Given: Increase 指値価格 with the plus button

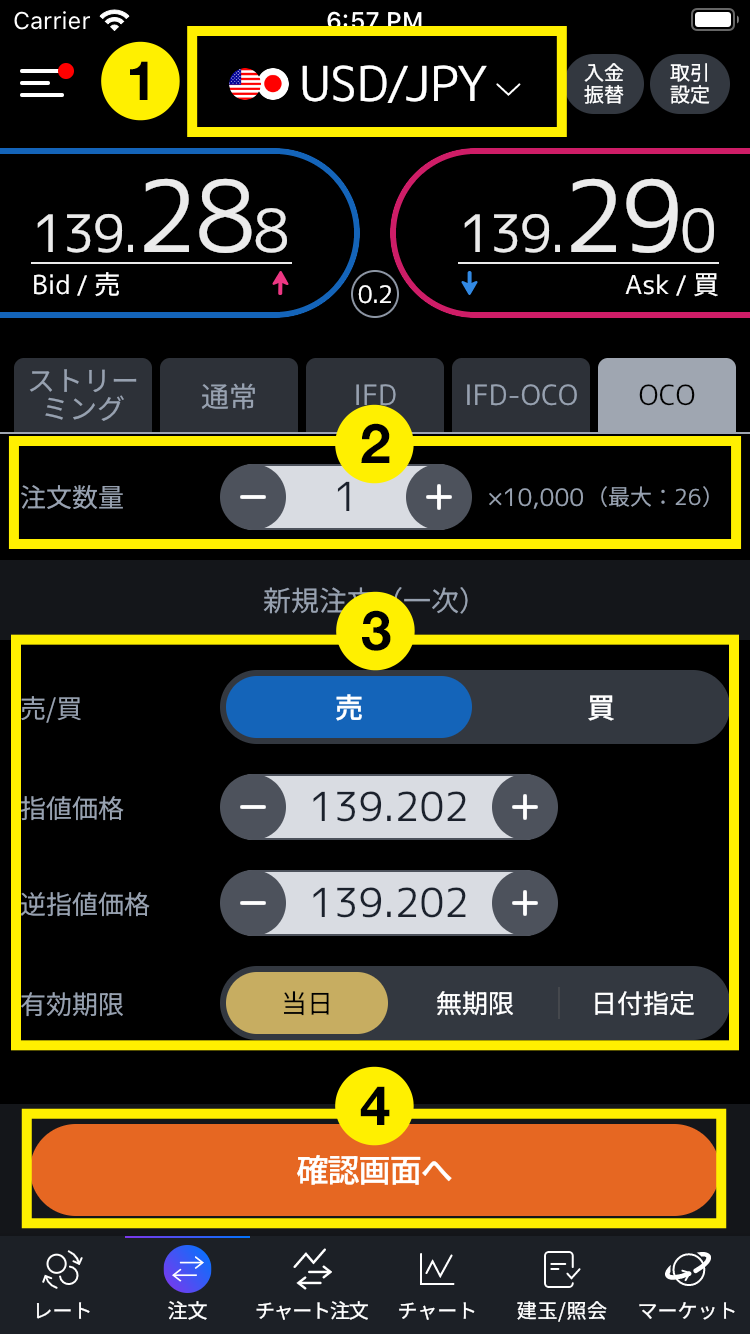Looking at the screenshot, I should tap(525, 806).
